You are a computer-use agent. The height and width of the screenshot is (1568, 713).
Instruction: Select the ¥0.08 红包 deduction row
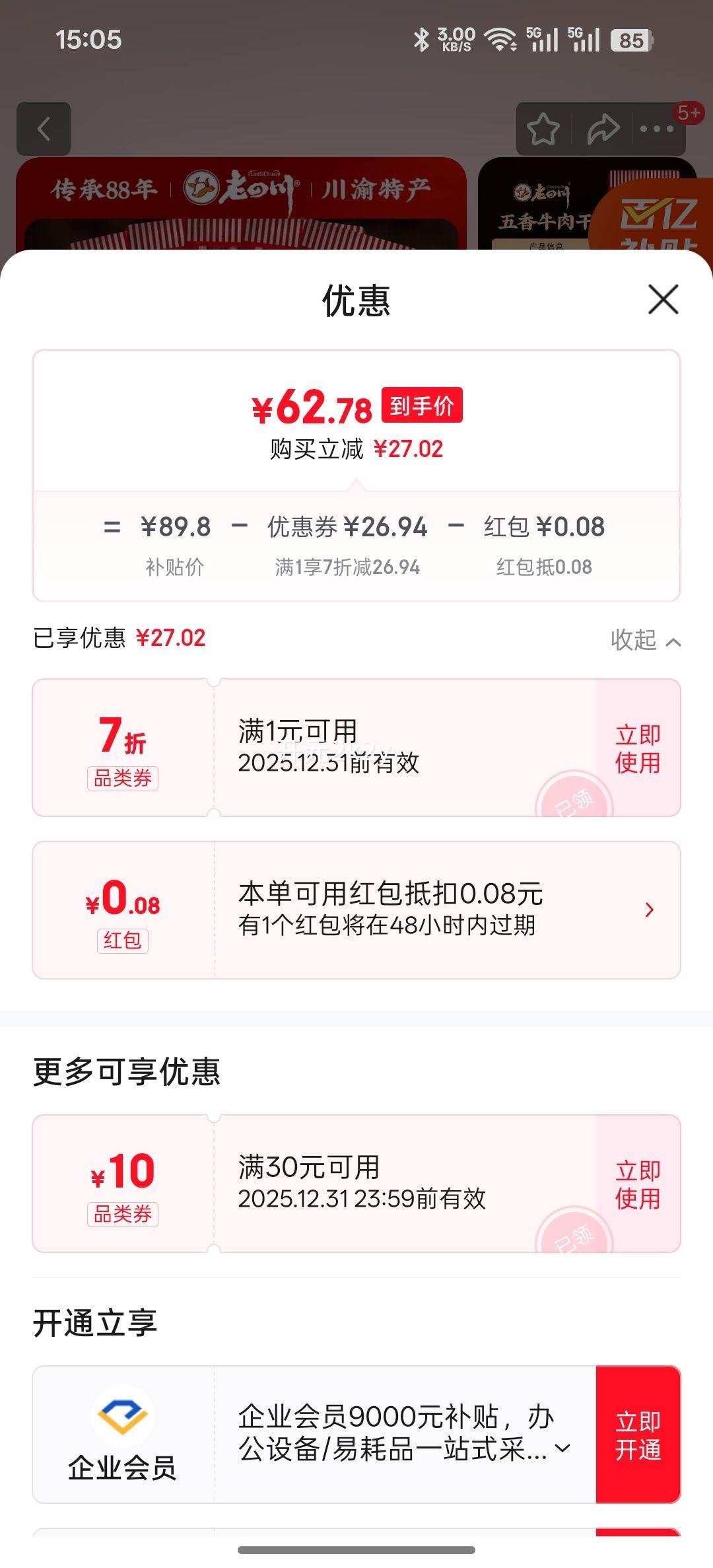tap(356, 909)
